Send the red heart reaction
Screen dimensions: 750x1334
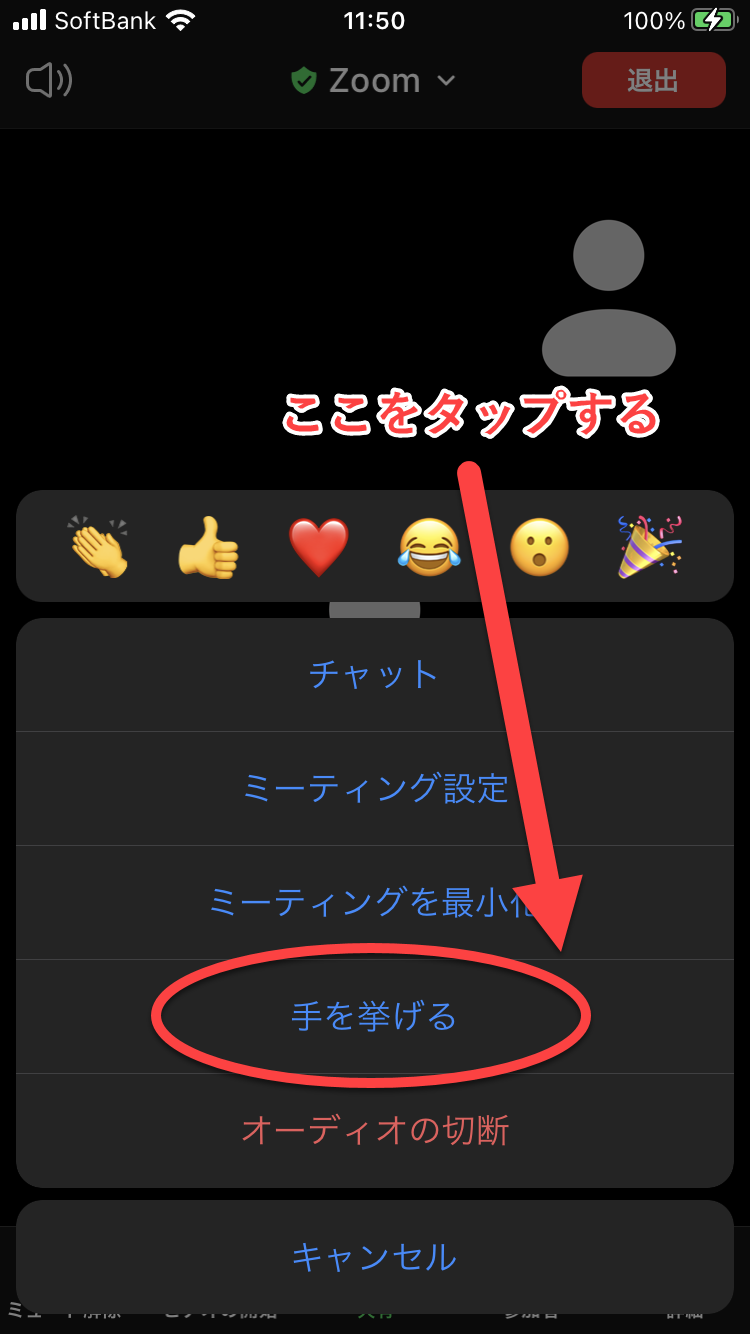(319, 547)
